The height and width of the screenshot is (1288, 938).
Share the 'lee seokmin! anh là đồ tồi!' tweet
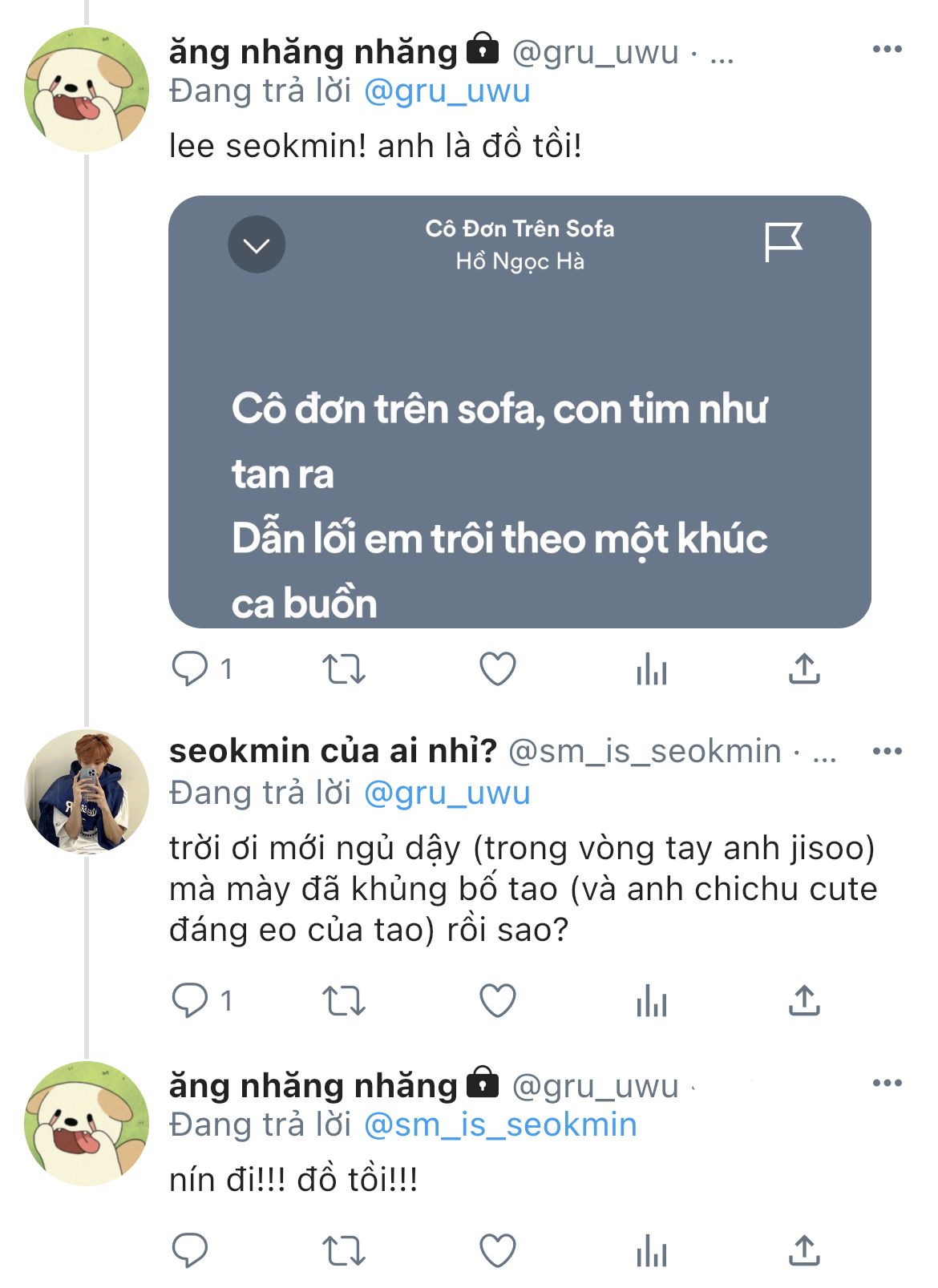click(x=804, y=668)
